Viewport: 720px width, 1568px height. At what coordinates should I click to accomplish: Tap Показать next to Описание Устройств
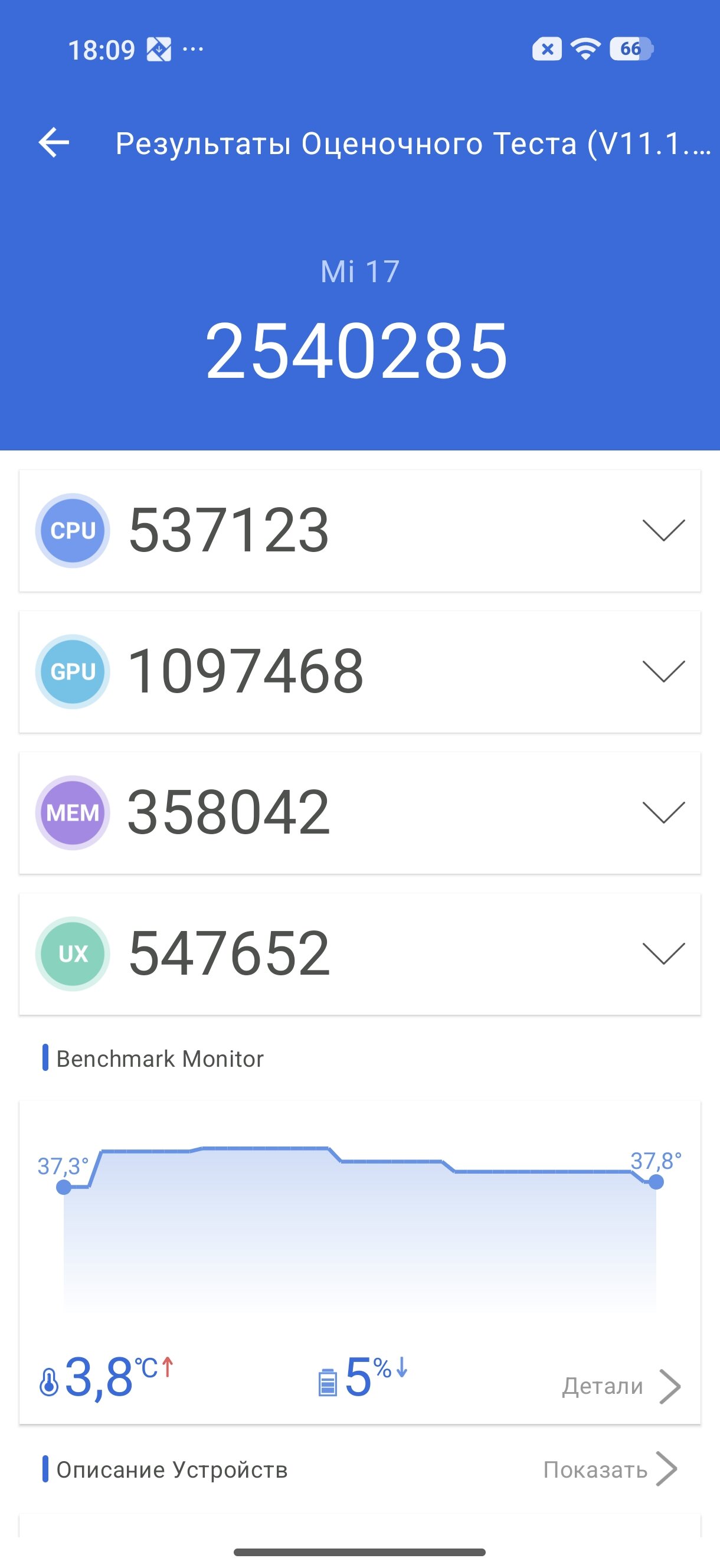click(610, 1469)
